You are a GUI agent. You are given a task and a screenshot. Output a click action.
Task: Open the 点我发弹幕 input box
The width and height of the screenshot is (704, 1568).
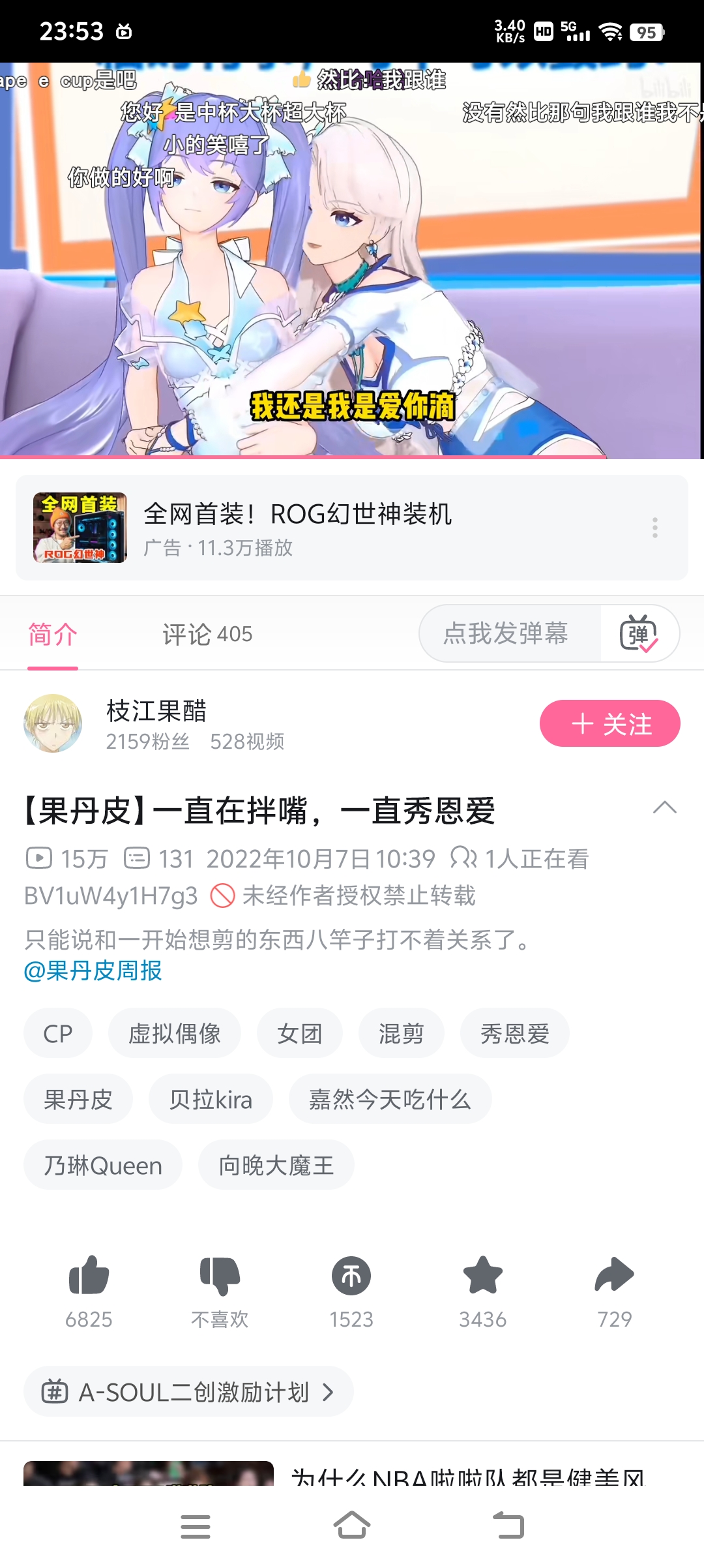(x=506, y=634)
